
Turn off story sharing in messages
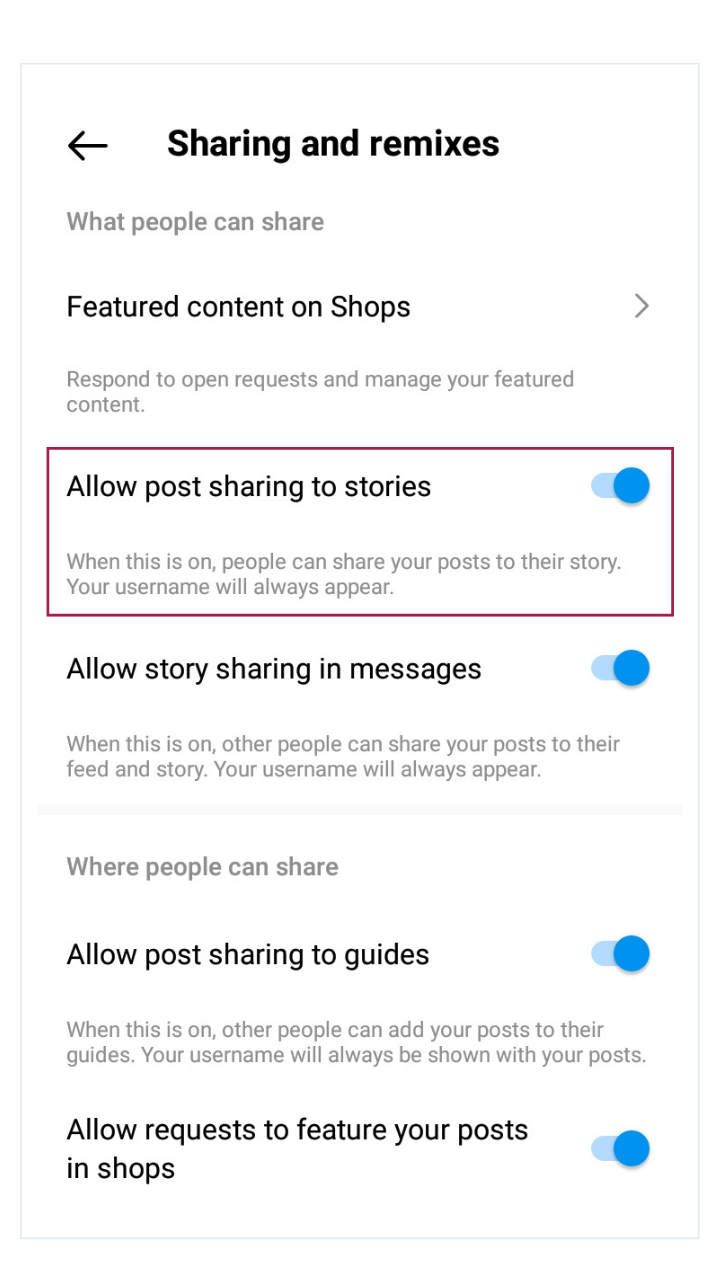click(x=621, y=668)
